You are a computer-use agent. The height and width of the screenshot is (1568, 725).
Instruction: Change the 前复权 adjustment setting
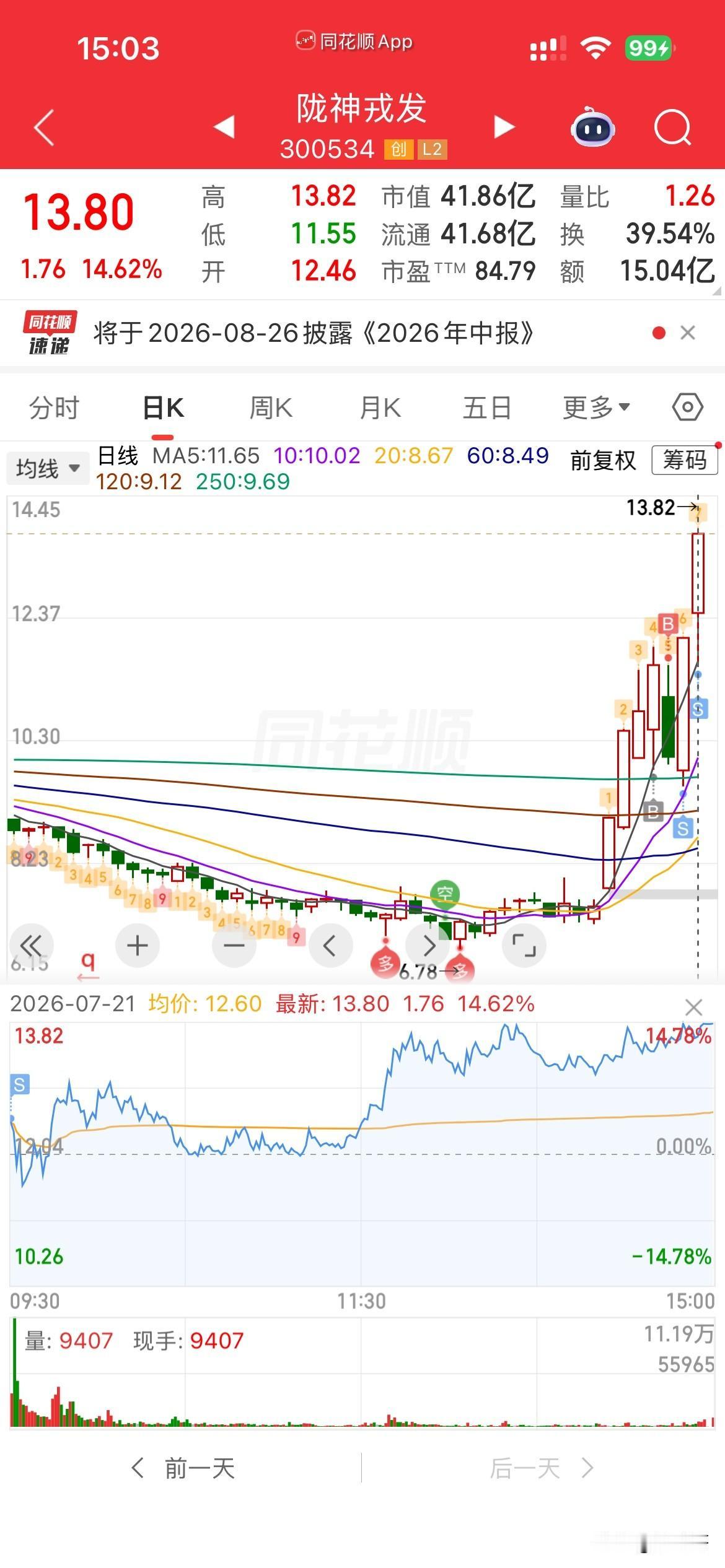tap(603, 460)
